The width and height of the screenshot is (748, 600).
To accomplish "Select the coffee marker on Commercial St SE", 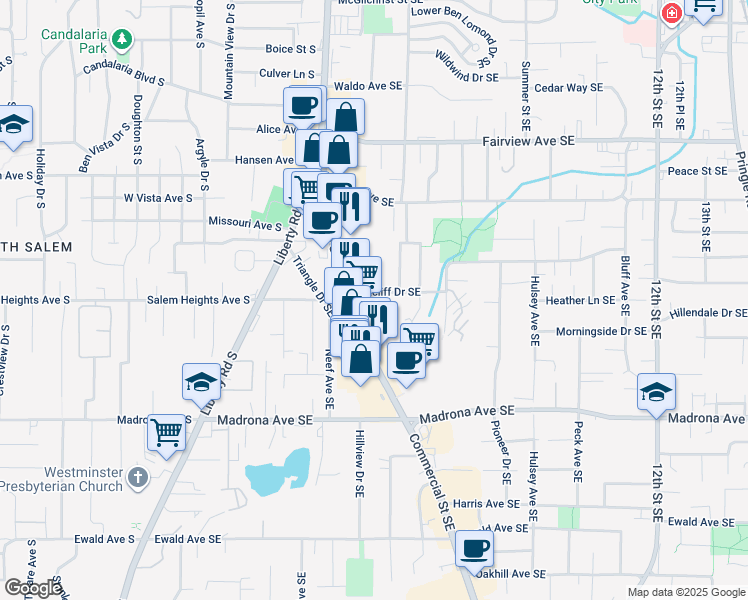I will click(x=405, y=359).
